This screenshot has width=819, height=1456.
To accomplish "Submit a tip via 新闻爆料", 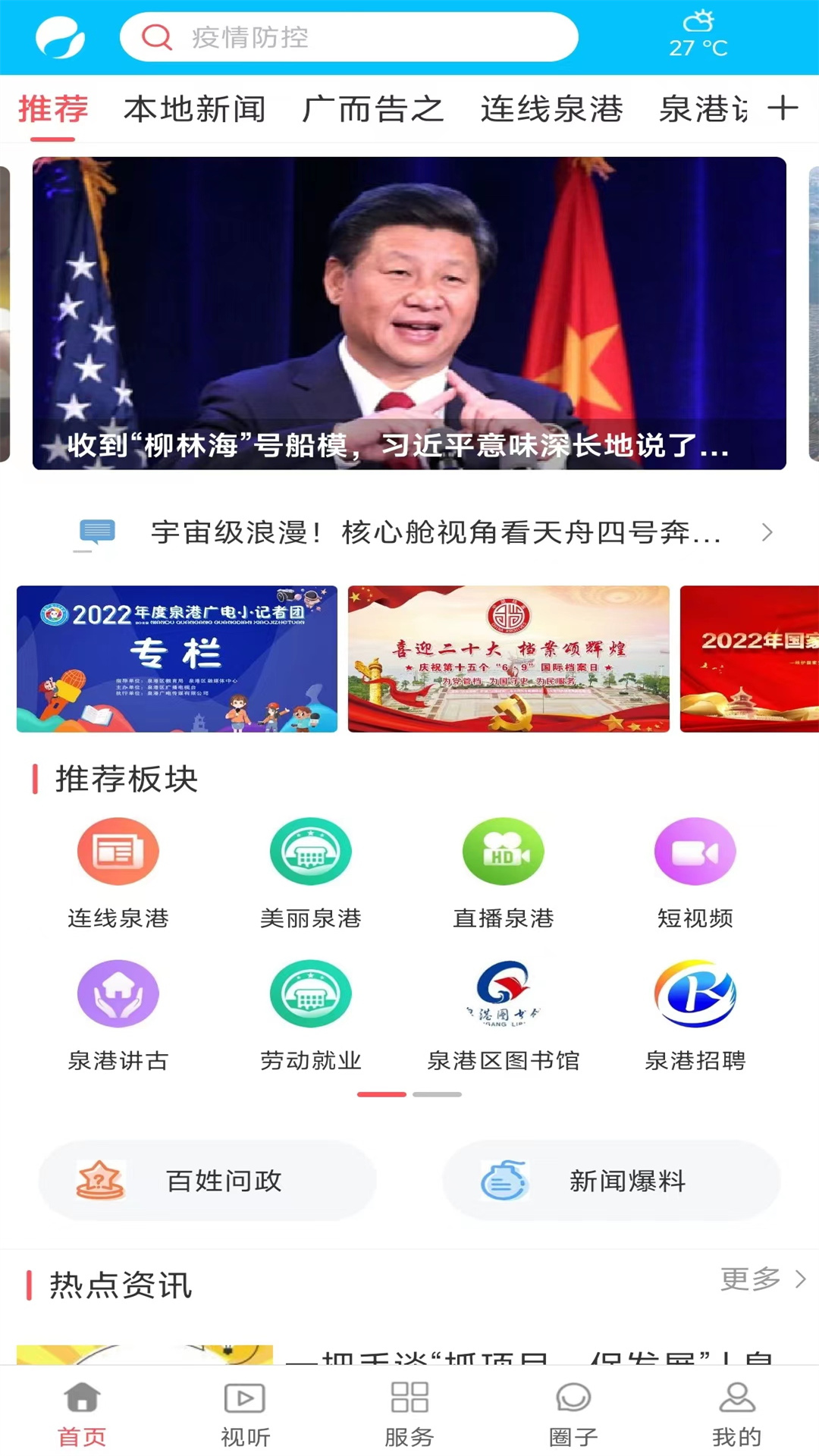I will coord(611,1181).
